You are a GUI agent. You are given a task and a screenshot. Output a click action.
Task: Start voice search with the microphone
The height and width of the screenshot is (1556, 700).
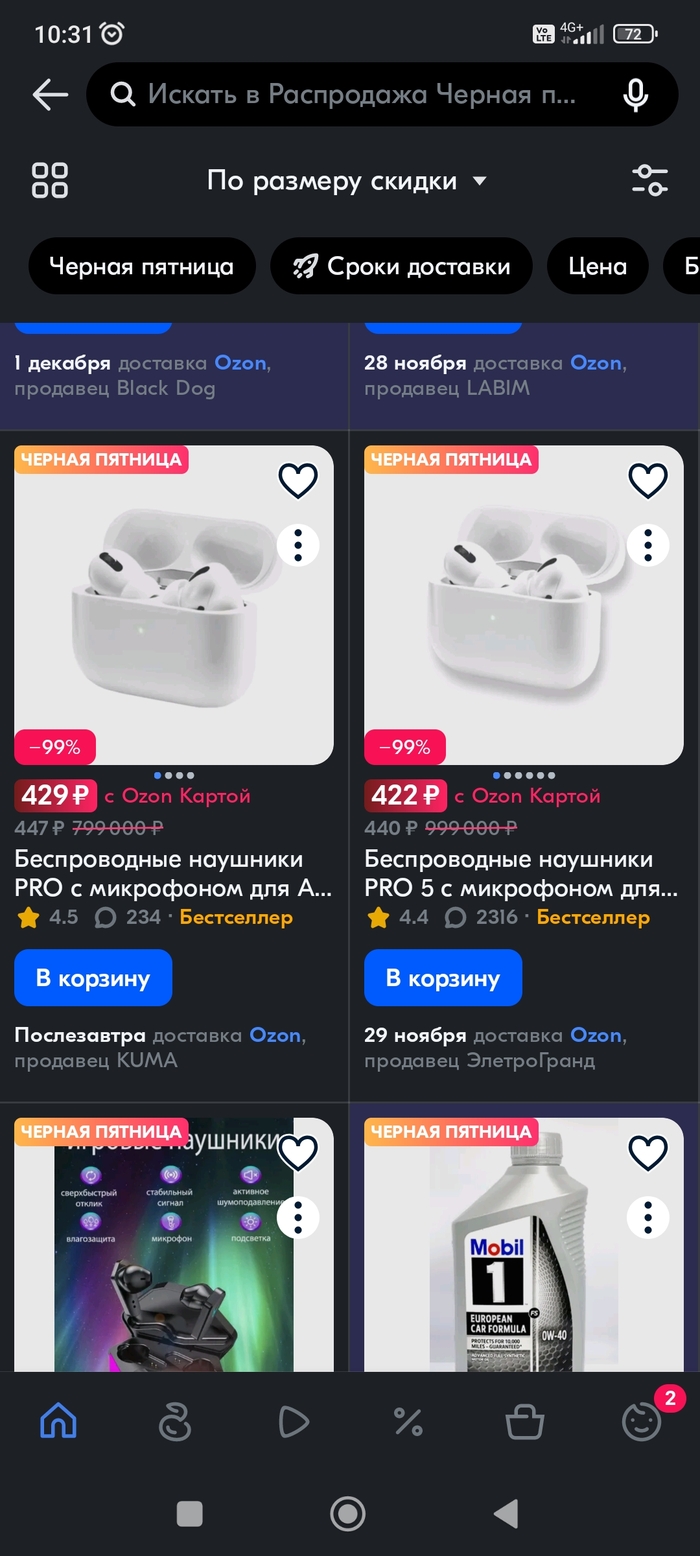pyautogui.click(x=635, y=95)
